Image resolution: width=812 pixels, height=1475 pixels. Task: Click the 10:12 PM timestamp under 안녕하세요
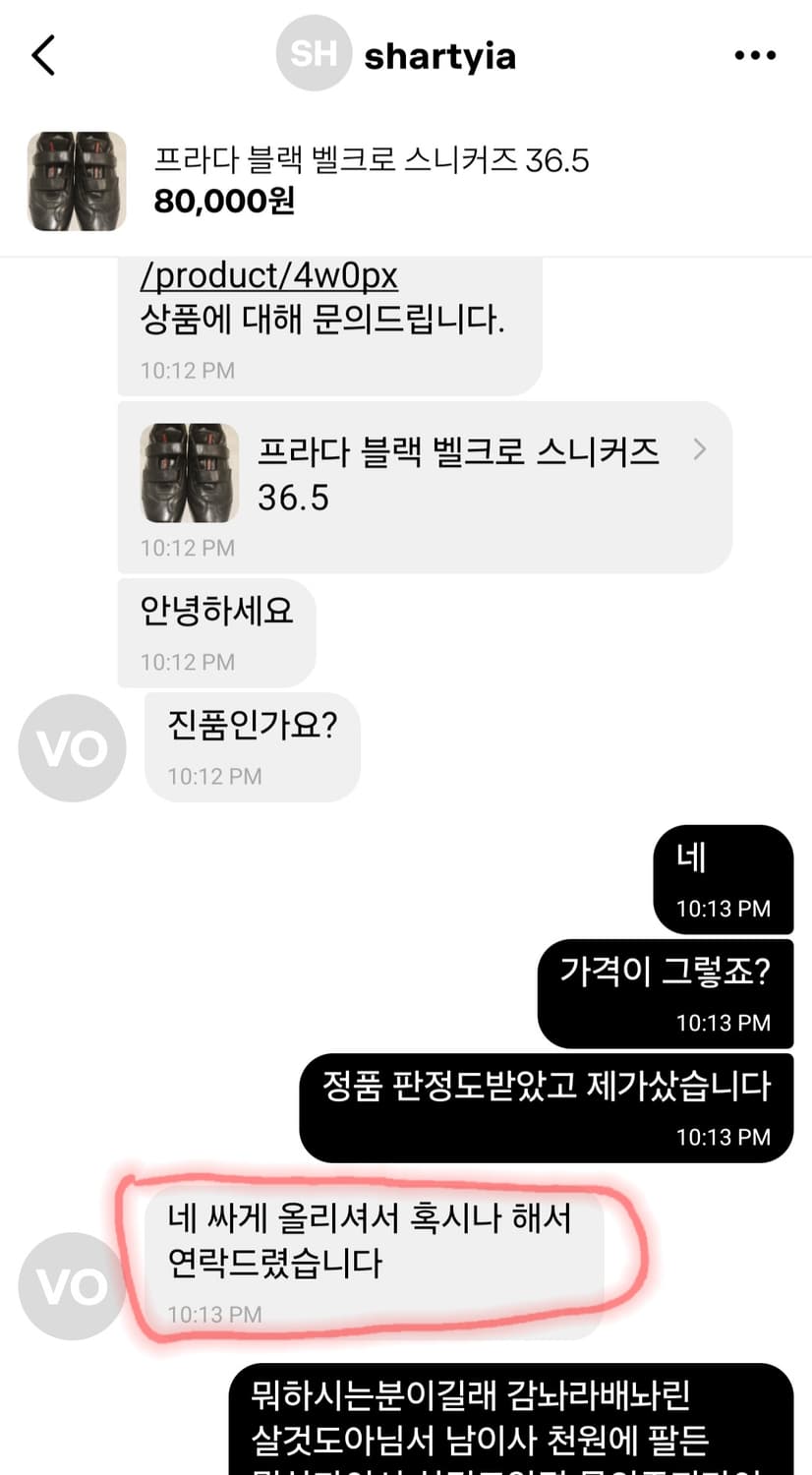pos(187,662)
